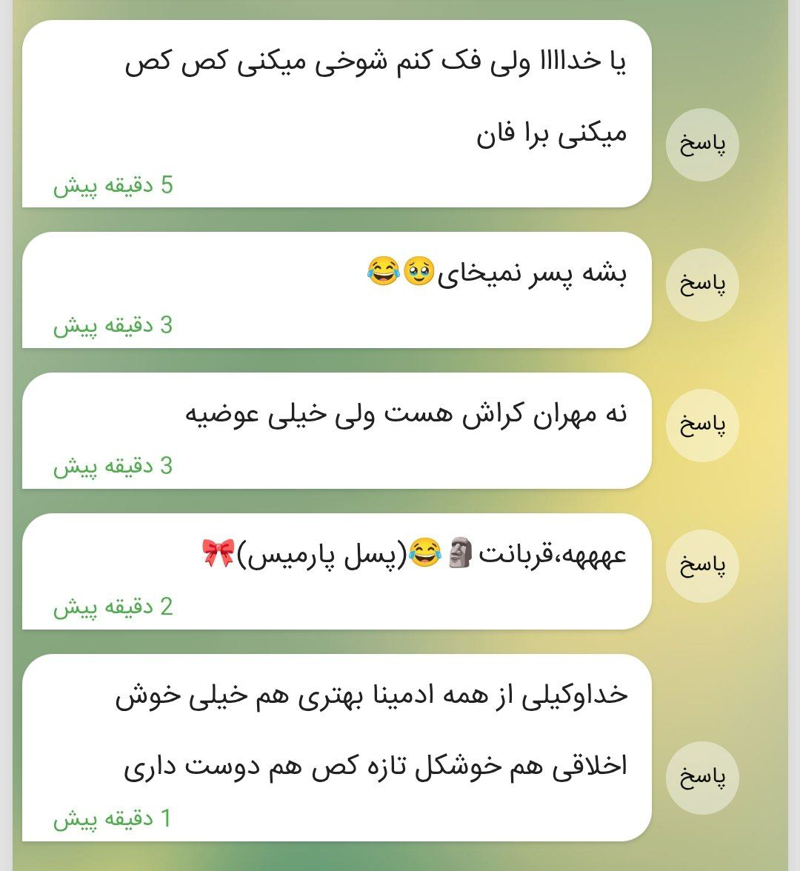Reply to the message 'عهههه،قربانت'
This screenshot has height=871, width=800.
pyautogui.click(x=702, y=565)
